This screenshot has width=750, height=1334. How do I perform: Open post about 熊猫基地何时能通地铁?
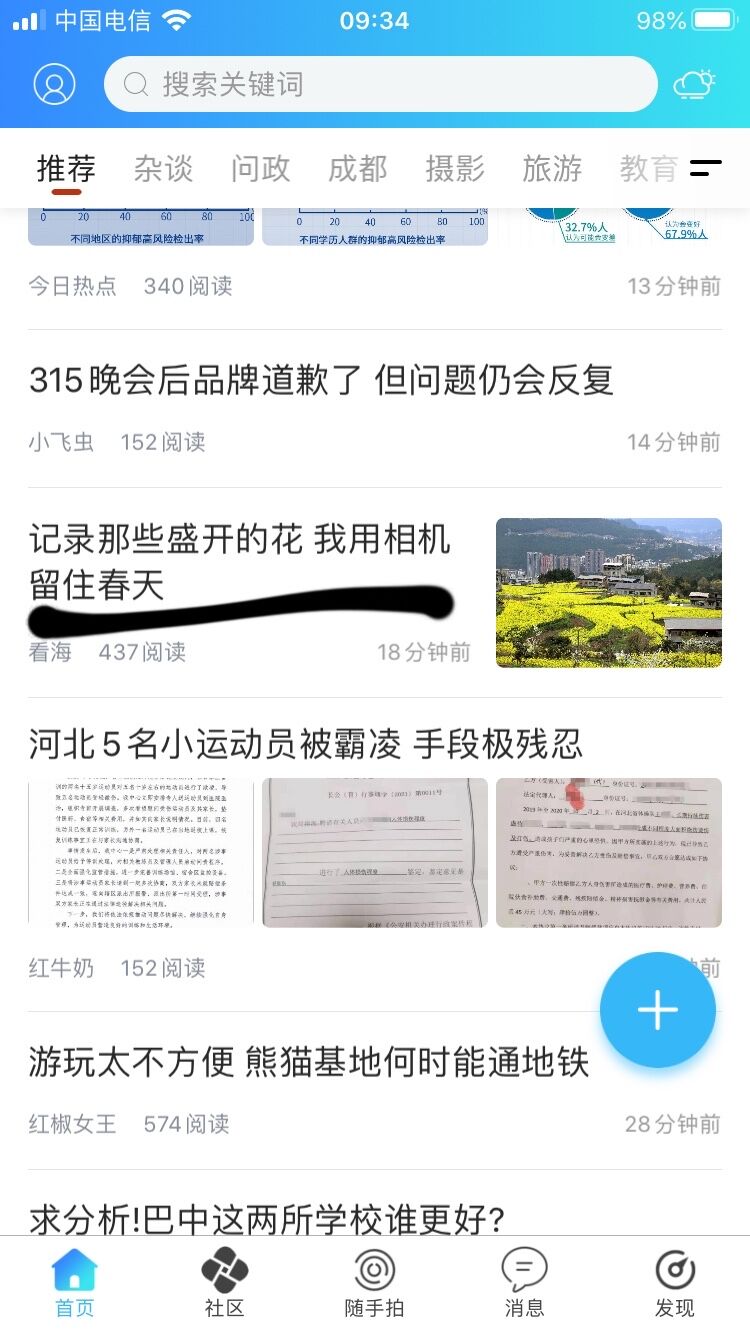[x=309, y=1063]
